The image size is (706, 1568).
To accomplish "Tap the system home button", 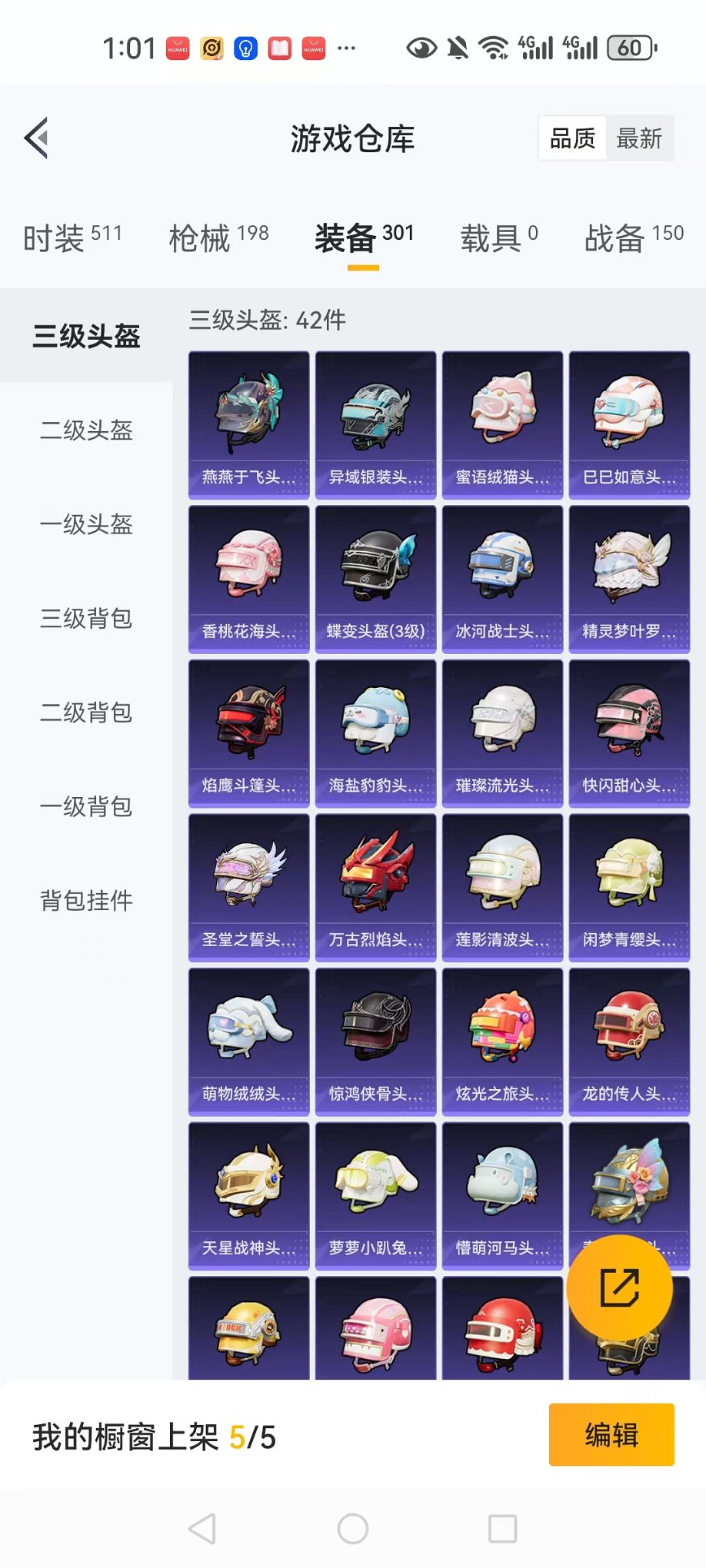I will [x=353, y=1529].
